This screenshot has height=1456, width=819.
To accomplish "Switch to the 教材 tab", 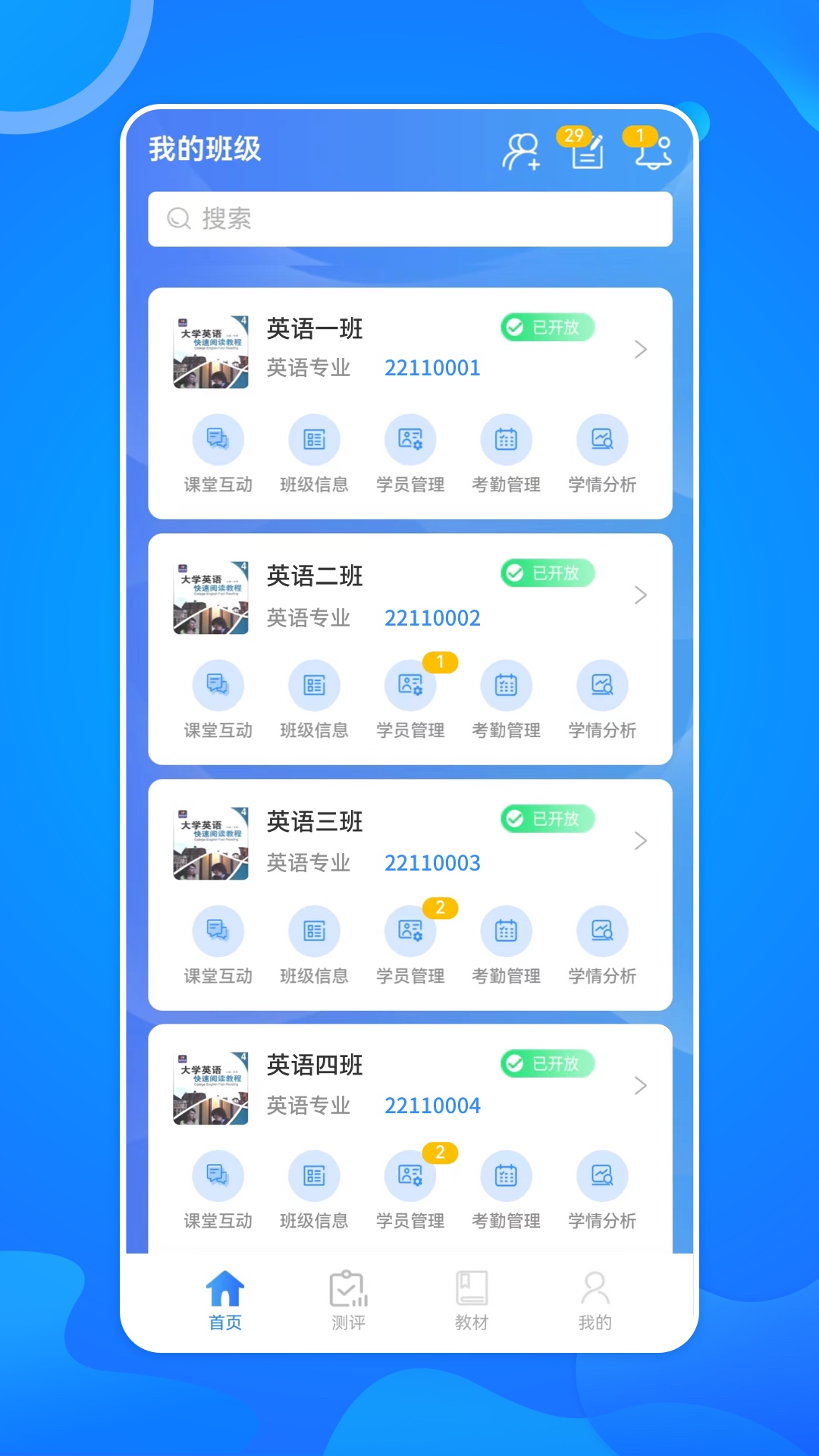I will [472, 1297].
